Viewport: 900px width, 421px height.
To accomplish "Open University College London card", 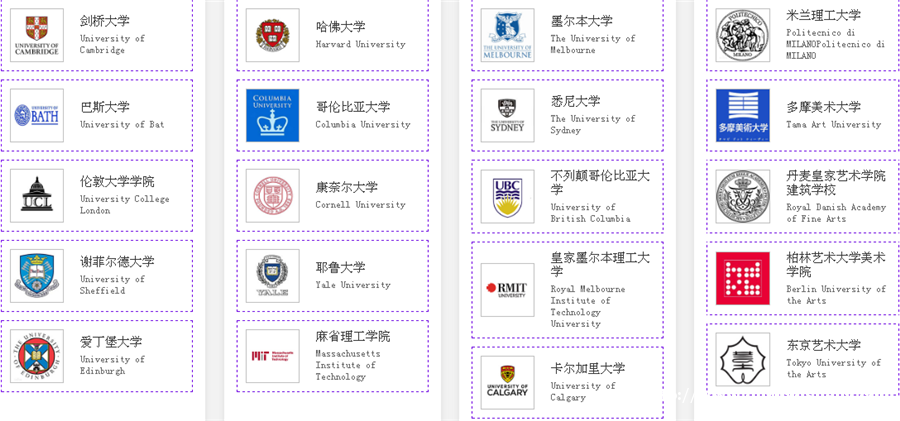I will point(96,195).
